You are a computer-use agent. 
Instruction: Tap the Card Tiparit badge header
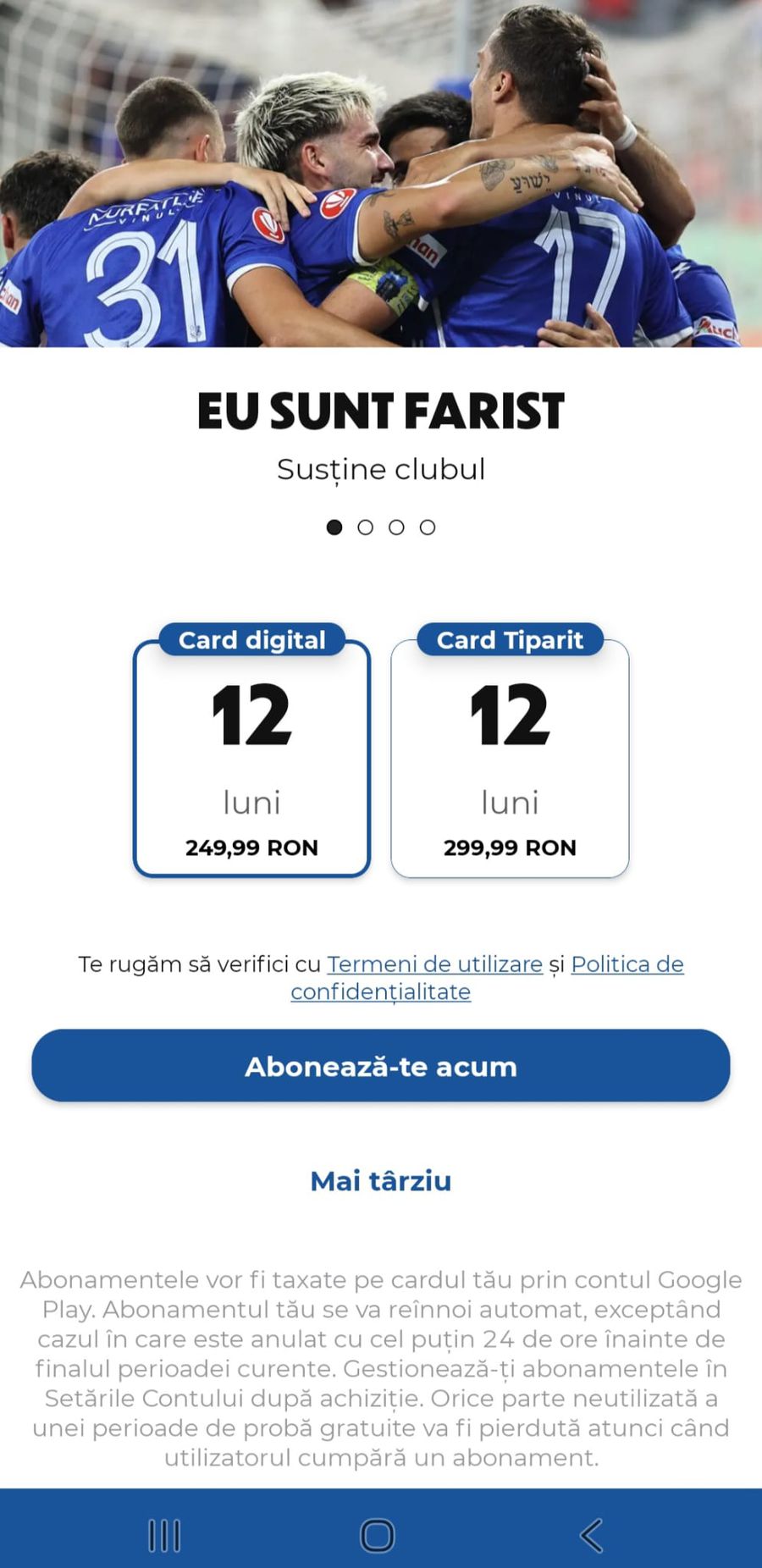coord(510,640)
